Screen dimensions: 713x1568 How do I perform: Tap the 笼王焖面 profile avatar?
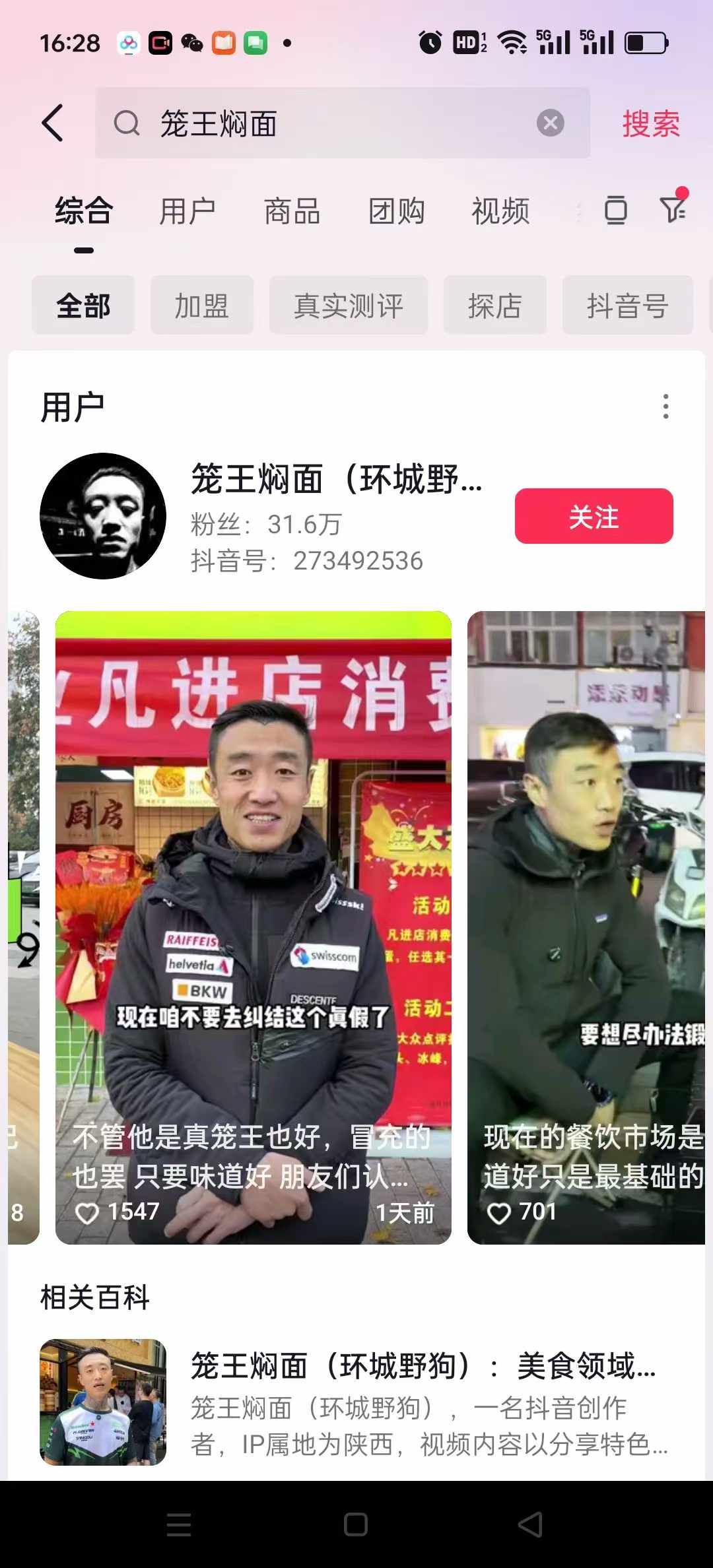(x=102, y=517)
